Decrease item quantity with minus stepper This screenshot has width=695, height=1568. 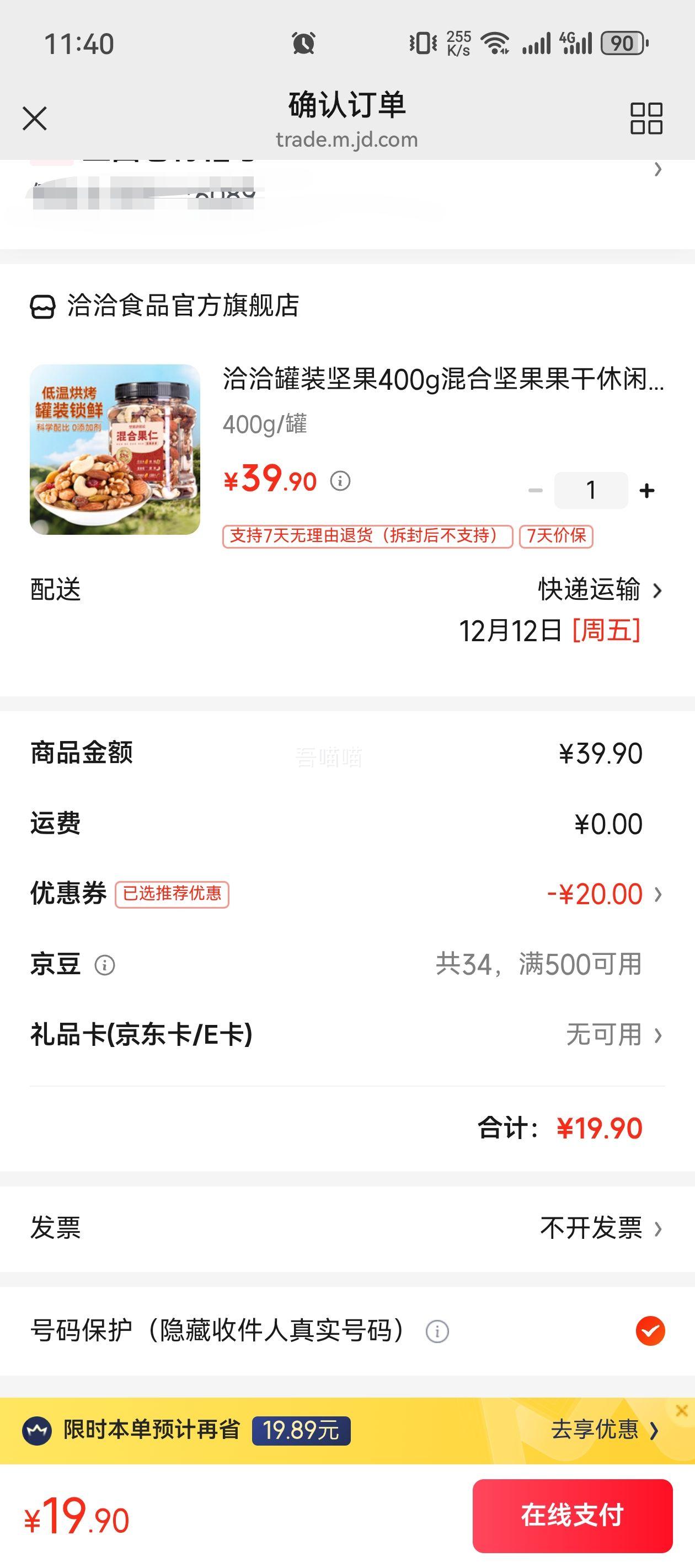pyautogui.click(x=536, y=490)
